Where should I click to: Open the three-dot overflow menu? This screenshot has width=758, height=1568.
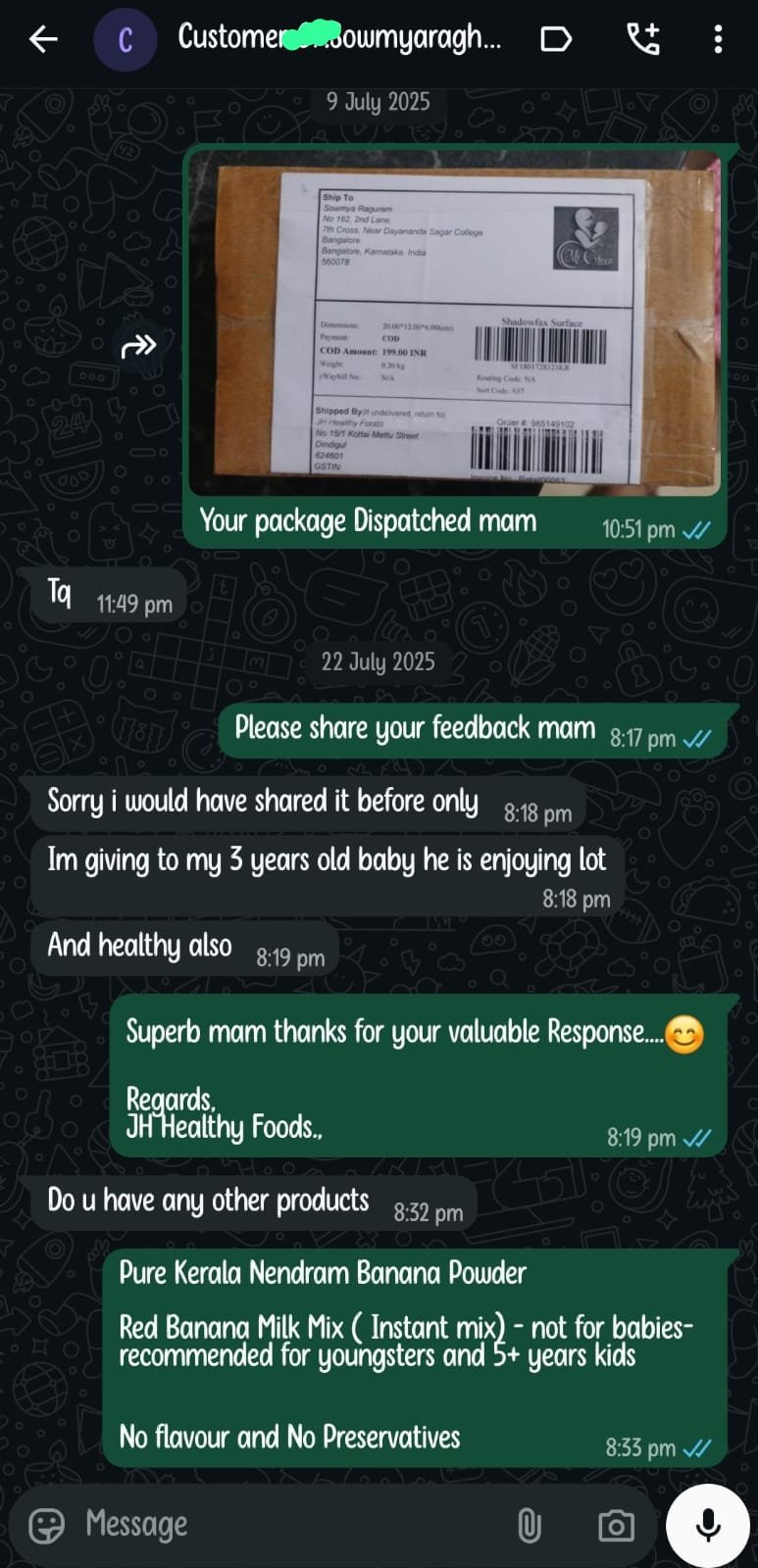point(718,39)
